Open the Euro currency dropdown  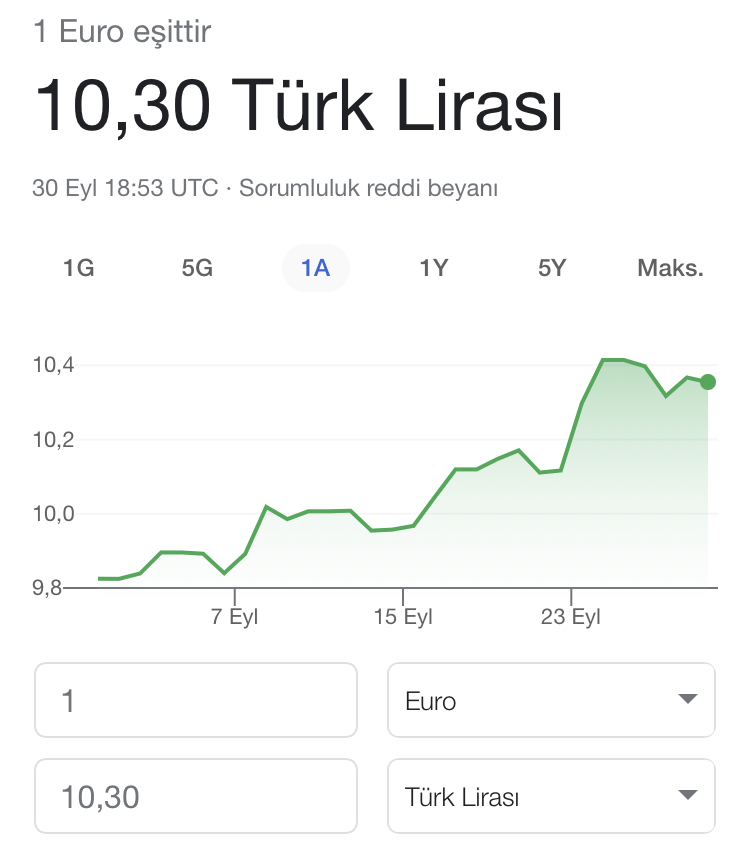tap(551, 700)
